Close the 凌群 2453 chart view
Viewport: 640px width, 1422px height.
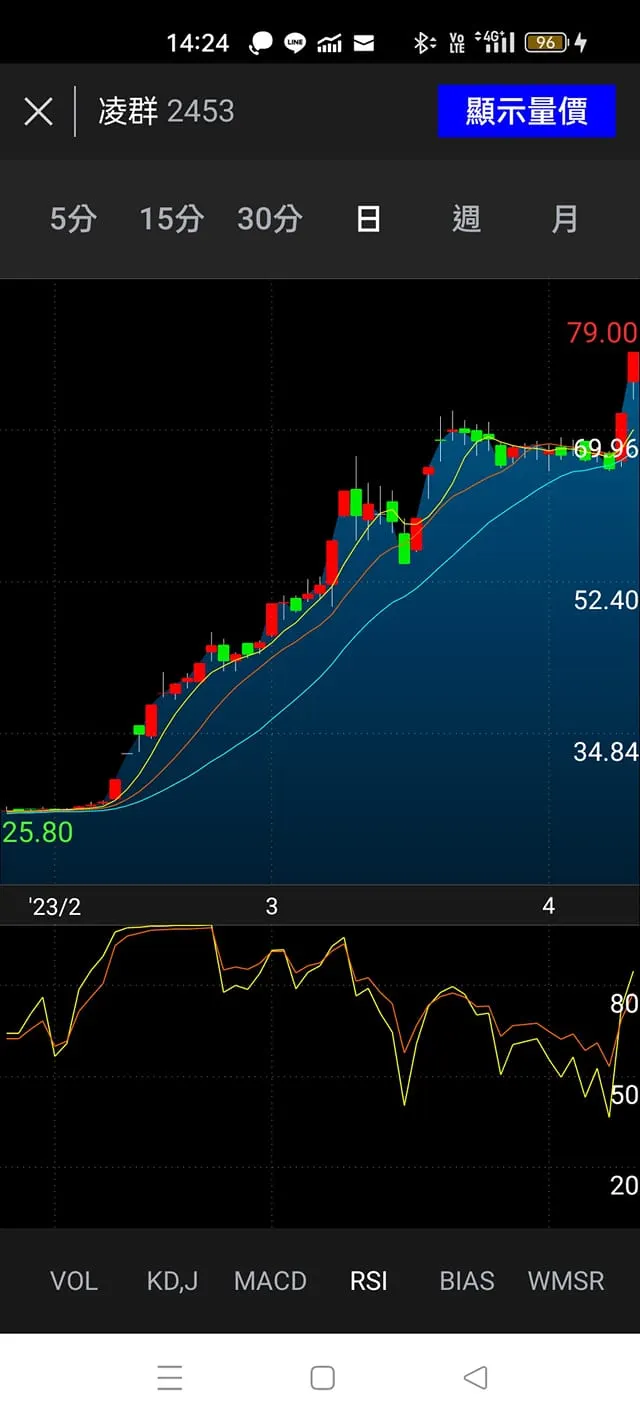[x=38, y=111]
